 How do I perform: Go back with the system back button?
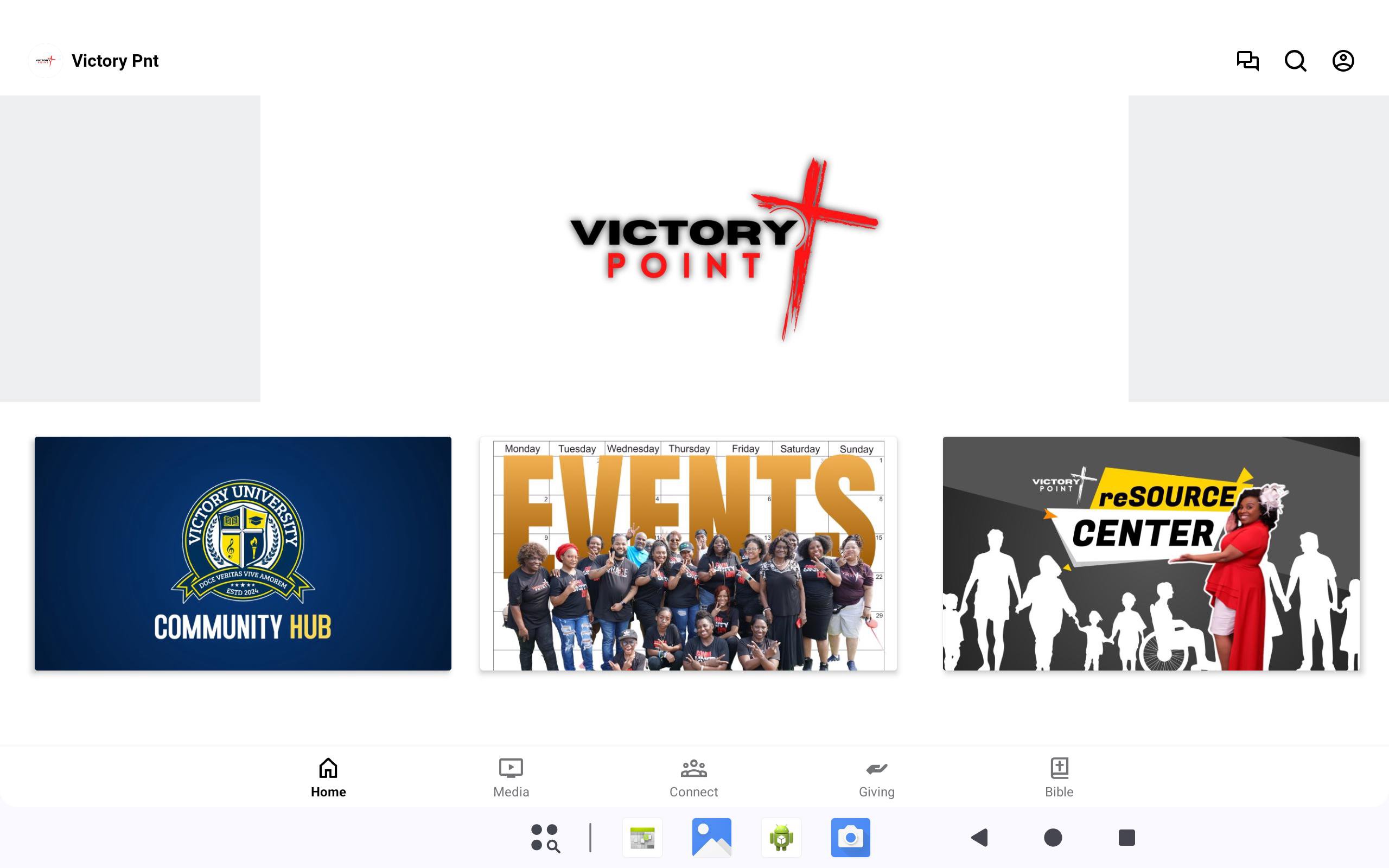tap(980, 838)
